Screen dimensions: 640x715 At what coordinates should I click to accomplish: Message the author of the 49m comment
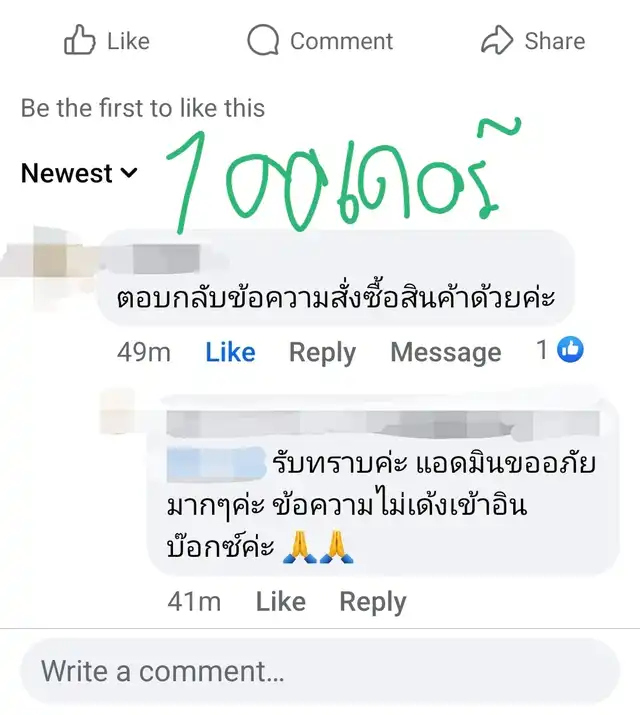[x=446, y=352]
